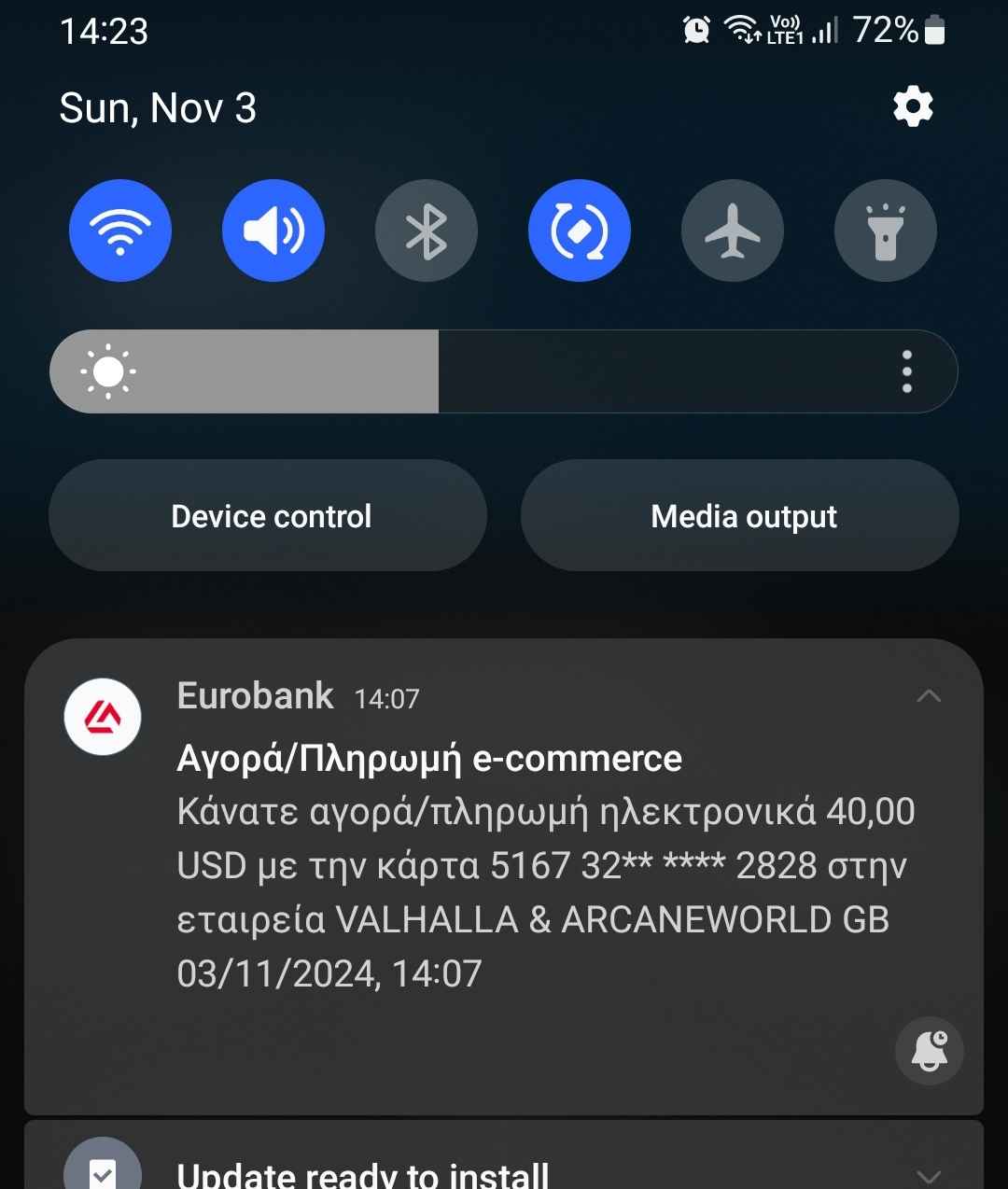Image resolution: width=1008 pixels, height=1189 pixels.
Task: Turn off Wi-Fi quick toggle
Action: click(x=120, y=231)
